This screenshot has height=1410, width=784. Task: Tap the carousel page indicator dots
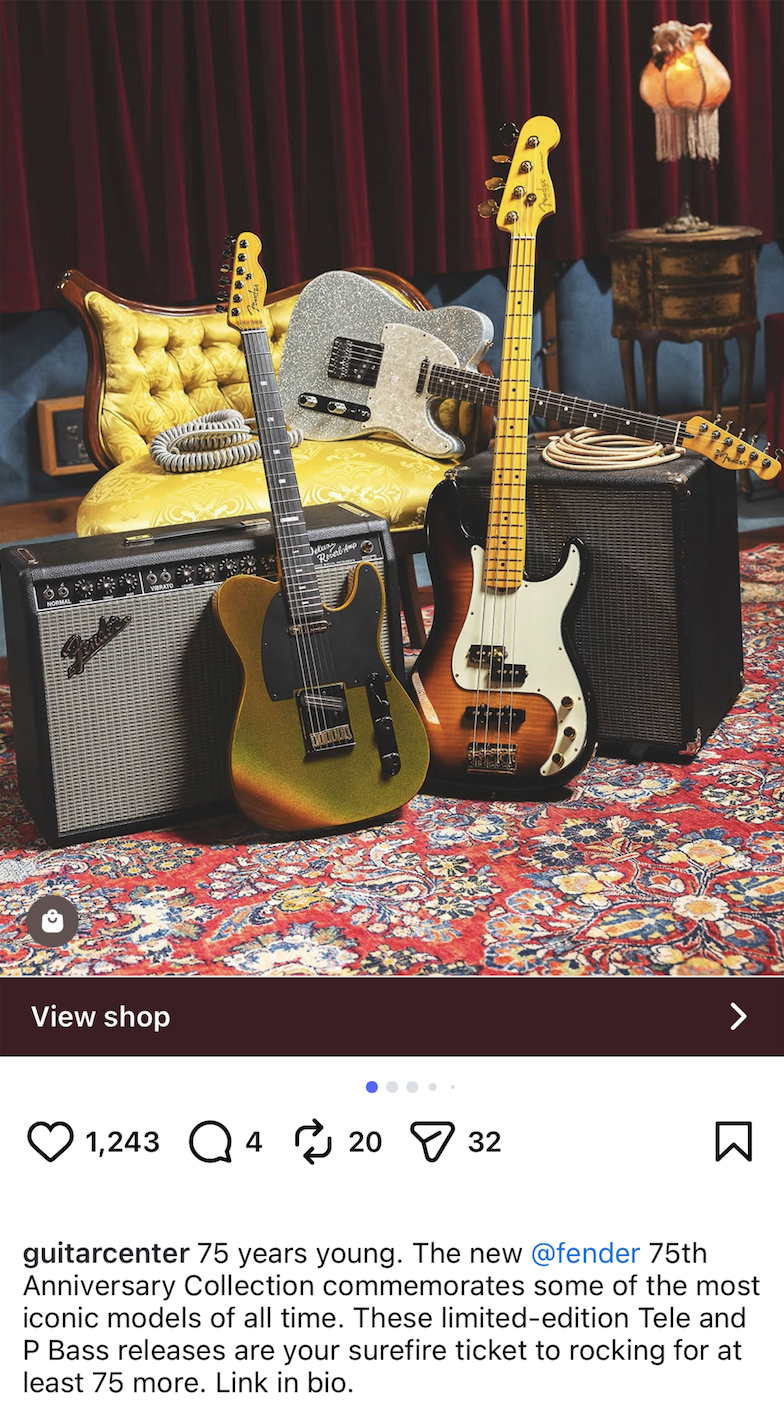coord(411,1087)
